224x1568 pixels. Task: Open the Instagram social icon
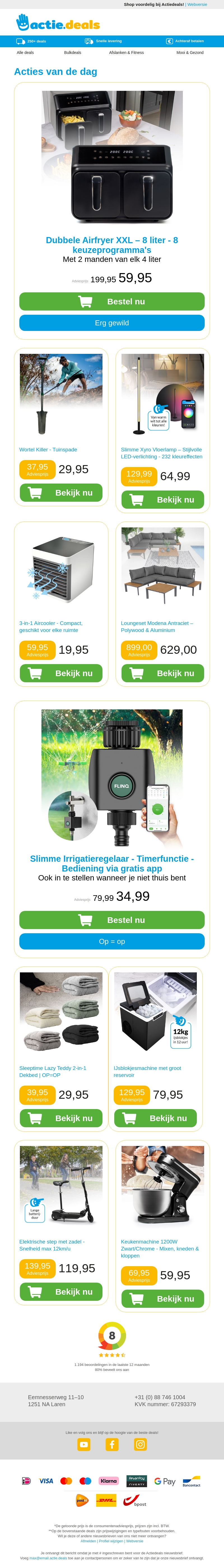(x=140, y=1444)
